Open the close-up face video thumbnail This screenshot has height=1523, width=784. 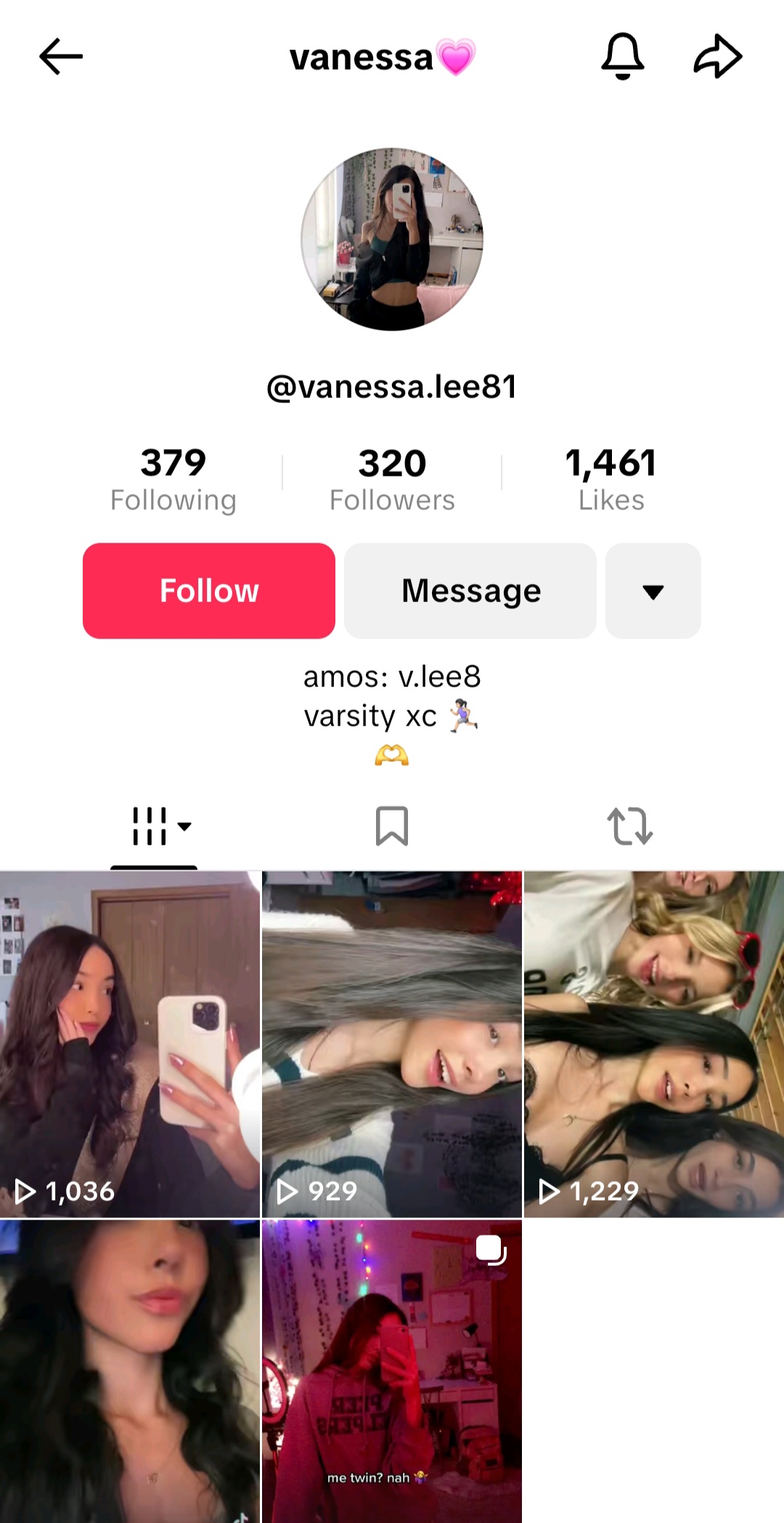[130, 1371]
